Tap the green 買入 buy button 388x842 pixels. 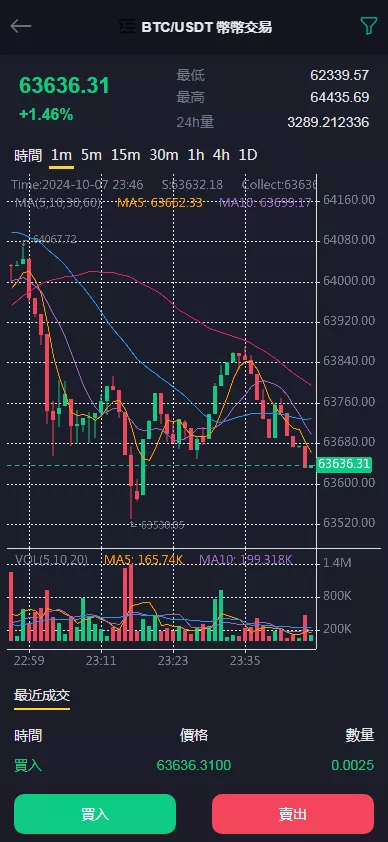pos(95,814)
